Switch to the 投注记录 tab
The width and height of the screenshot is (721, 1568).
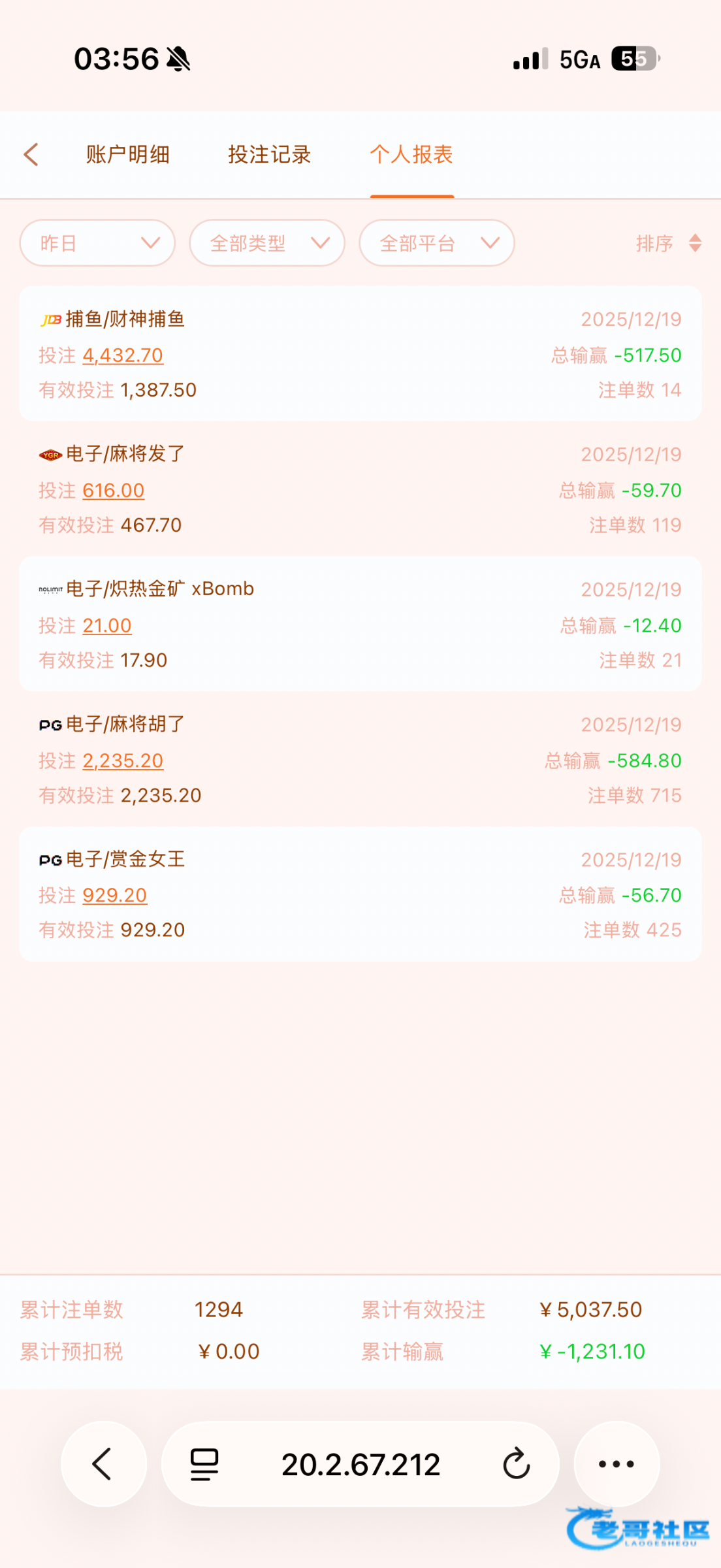pyautogui.click(x=269, y=155)
